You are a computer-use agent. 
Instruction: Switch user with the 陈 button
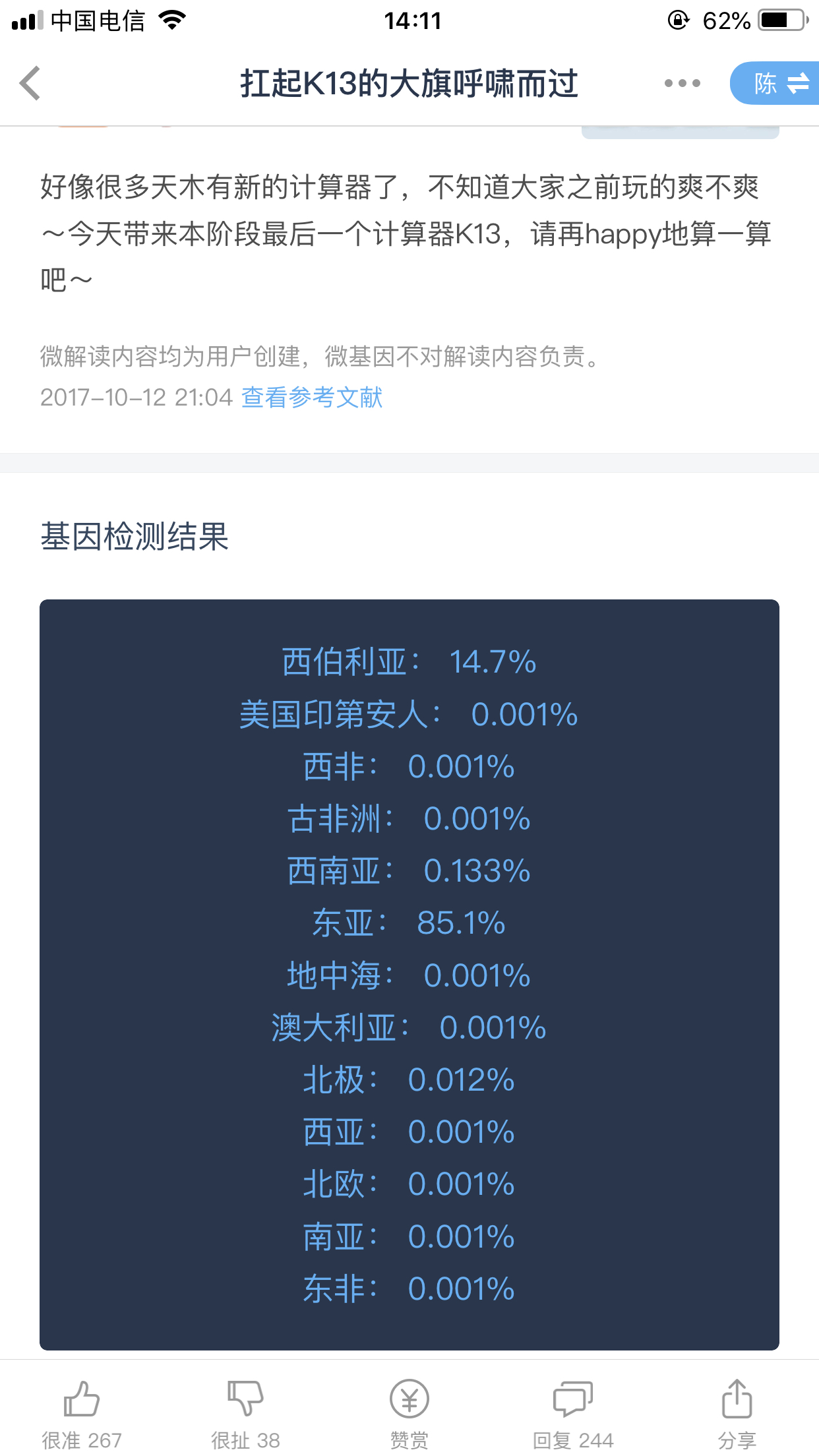click(x=775, y=83)
